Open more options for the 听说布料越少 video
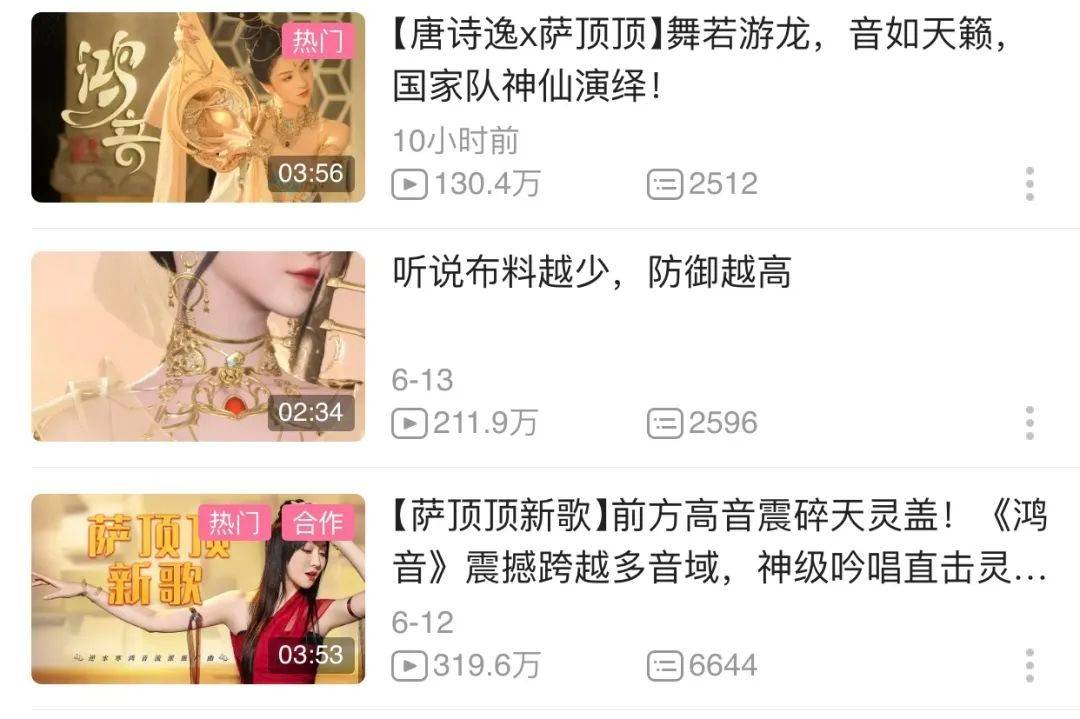 tap(1029, 423)
